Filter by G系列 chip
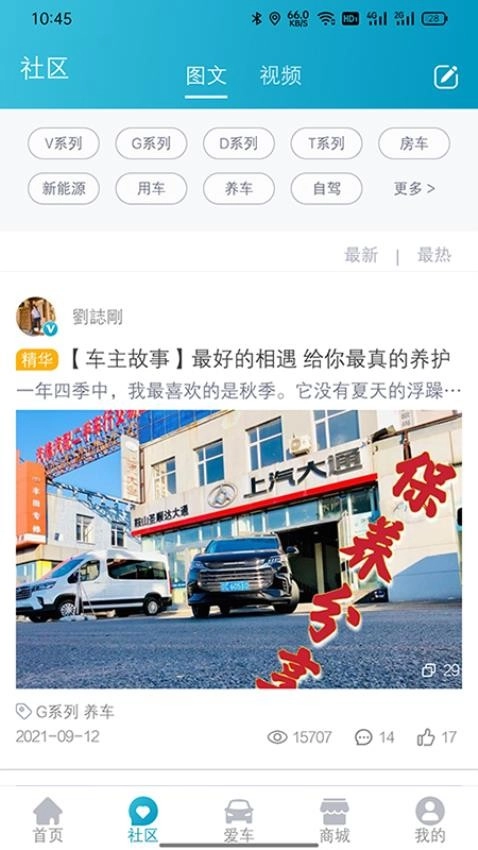 [151, 144]
